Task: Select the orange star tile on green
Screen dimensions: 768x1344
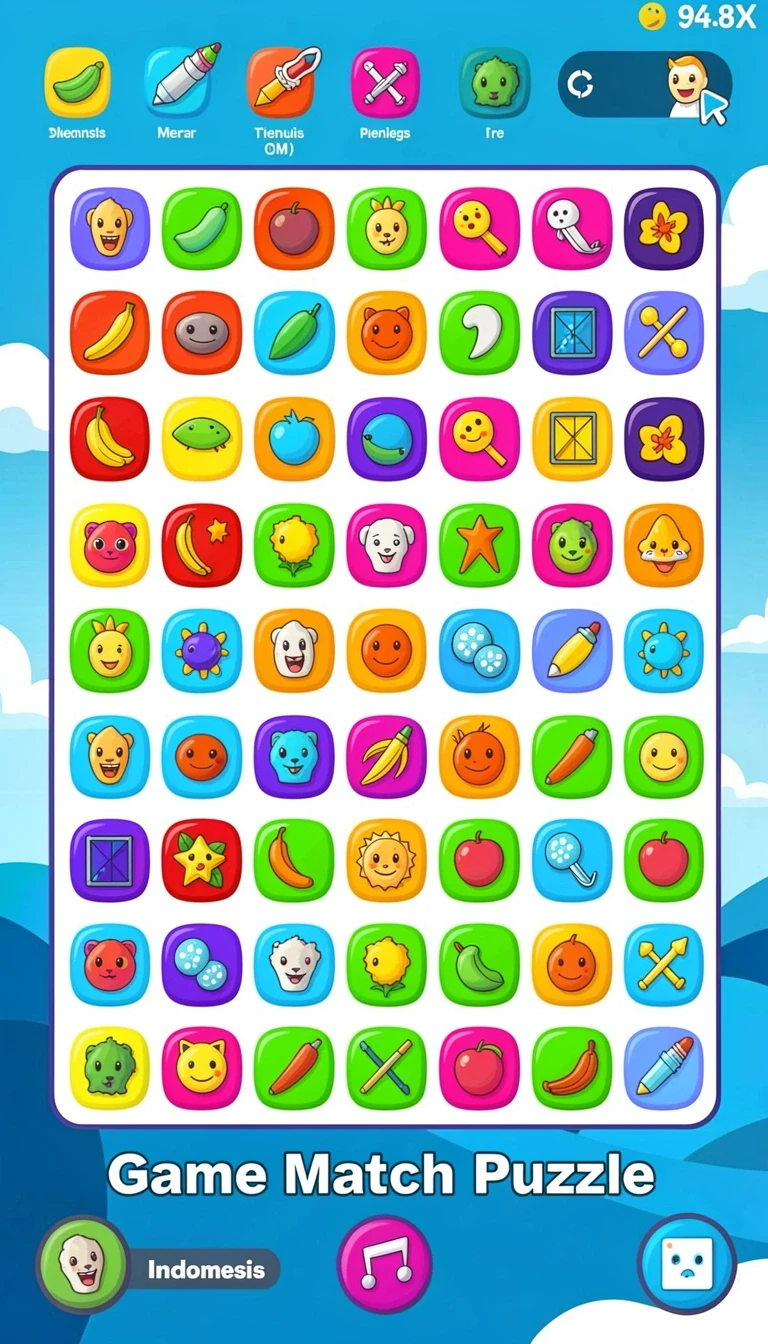Action: pyautogui.click(x=479, y=545)
